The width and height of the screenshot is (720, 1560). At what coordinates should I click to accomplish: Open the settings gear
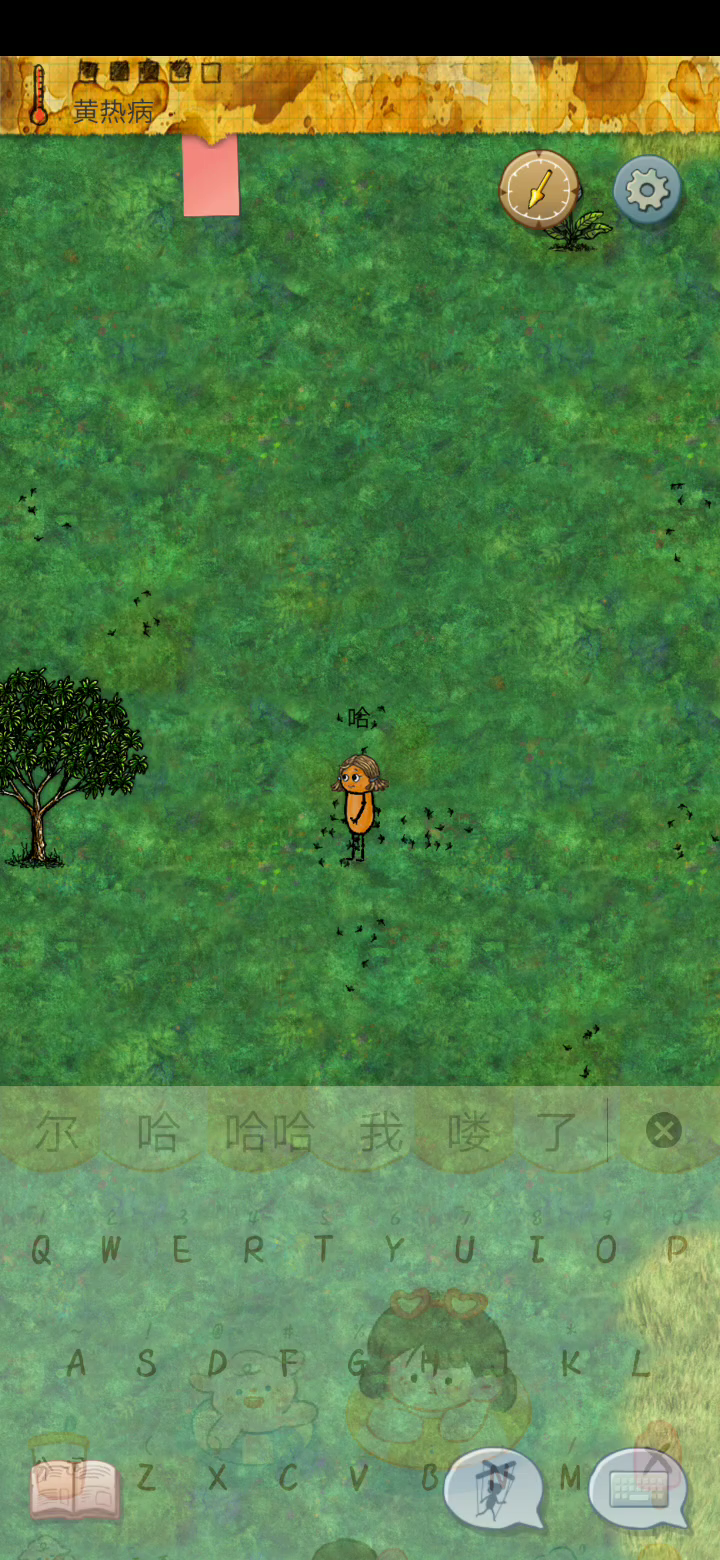[647, 189]
